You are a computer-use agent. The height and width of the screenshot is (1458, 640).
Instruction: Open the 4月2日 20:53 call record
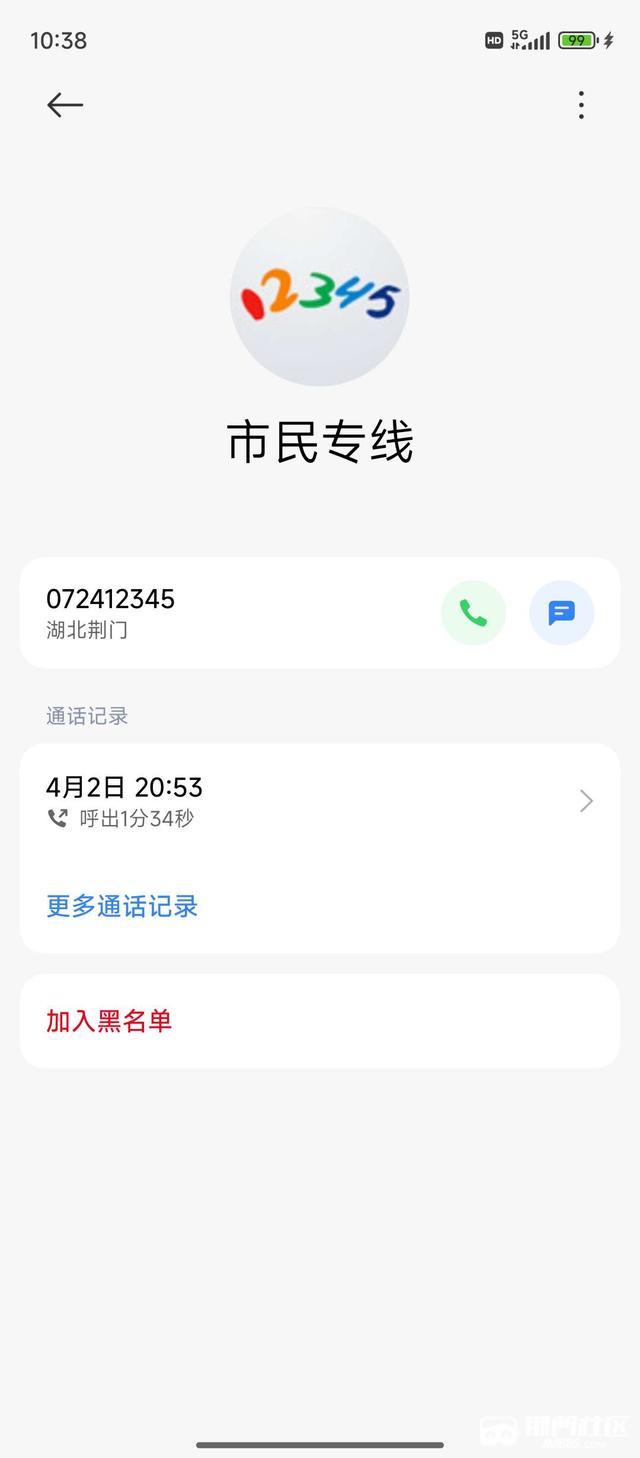point(320,801)
